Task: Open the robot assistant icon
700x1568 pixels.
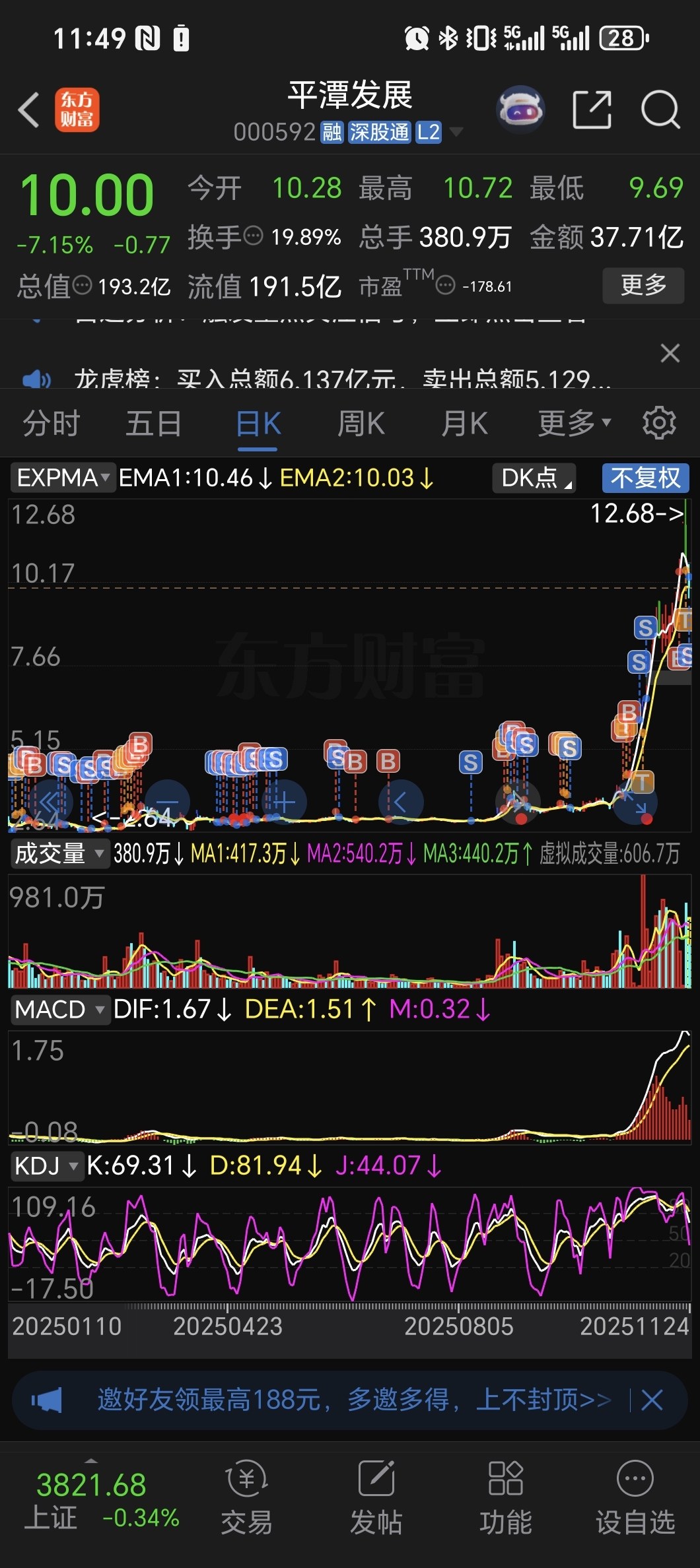Action: click(x=520, y=110)
